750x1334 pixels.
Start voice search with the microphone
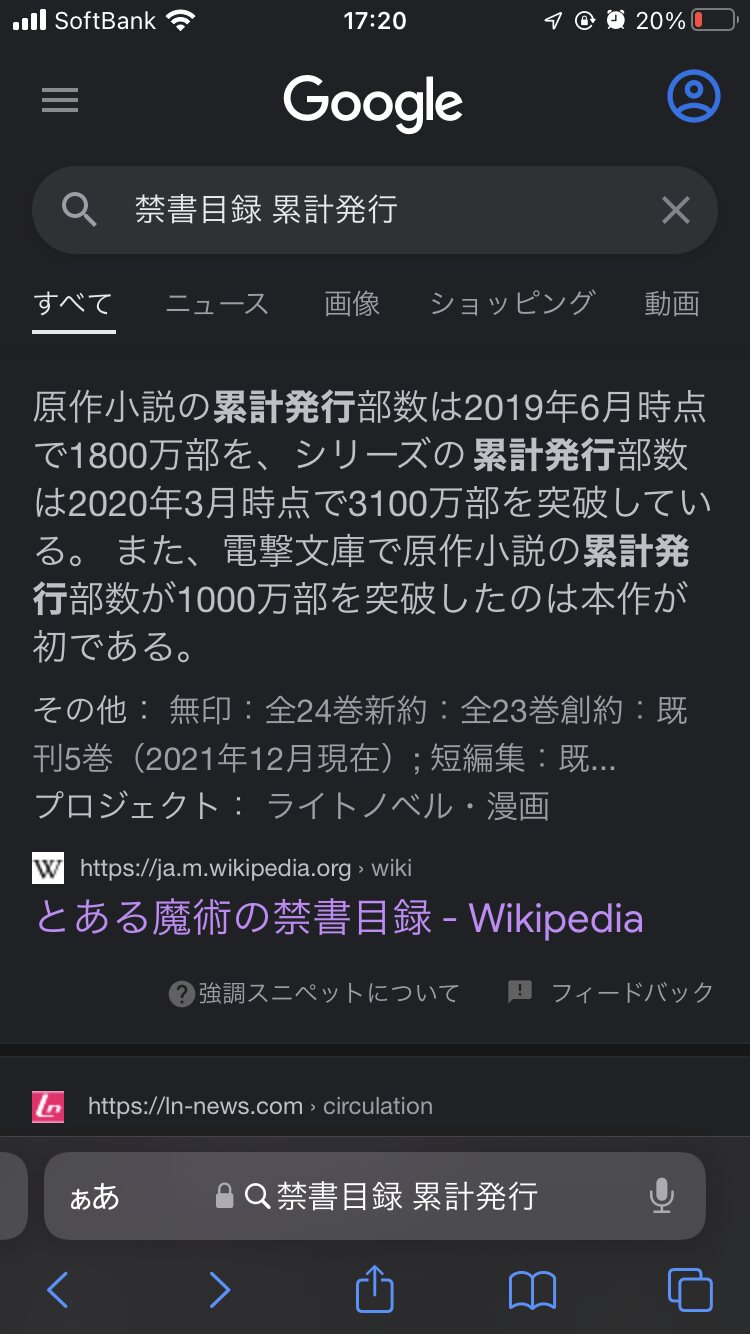[661, 1196]
